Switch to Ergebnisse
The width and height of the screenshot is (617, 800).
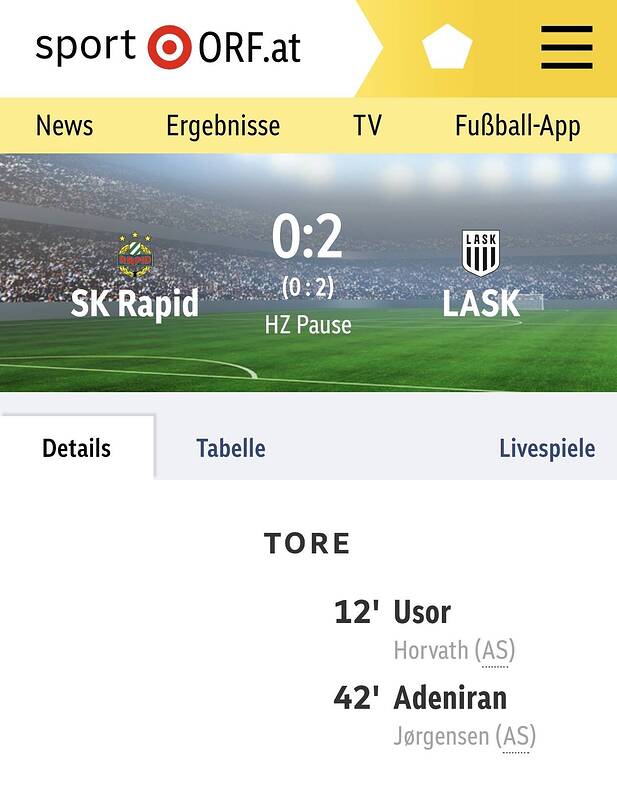pyautogui.click(x=223, y=126)
